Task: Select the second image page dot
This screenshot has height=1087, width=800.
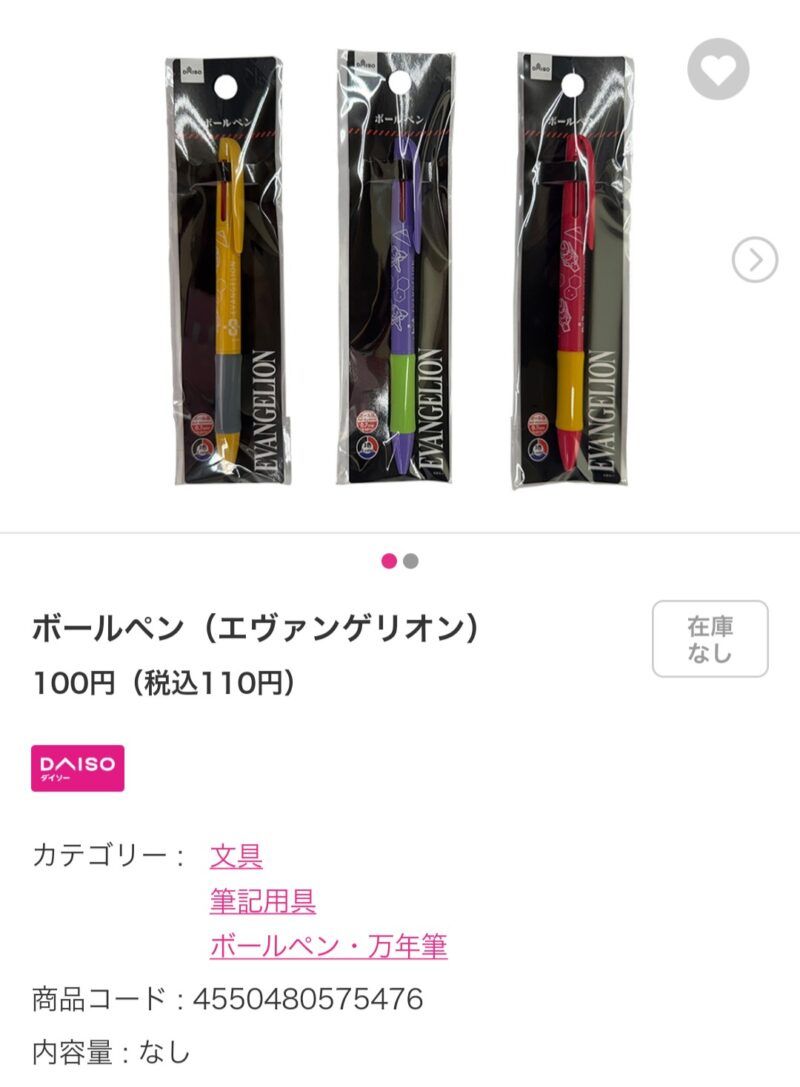Action: tap(411, 561)
